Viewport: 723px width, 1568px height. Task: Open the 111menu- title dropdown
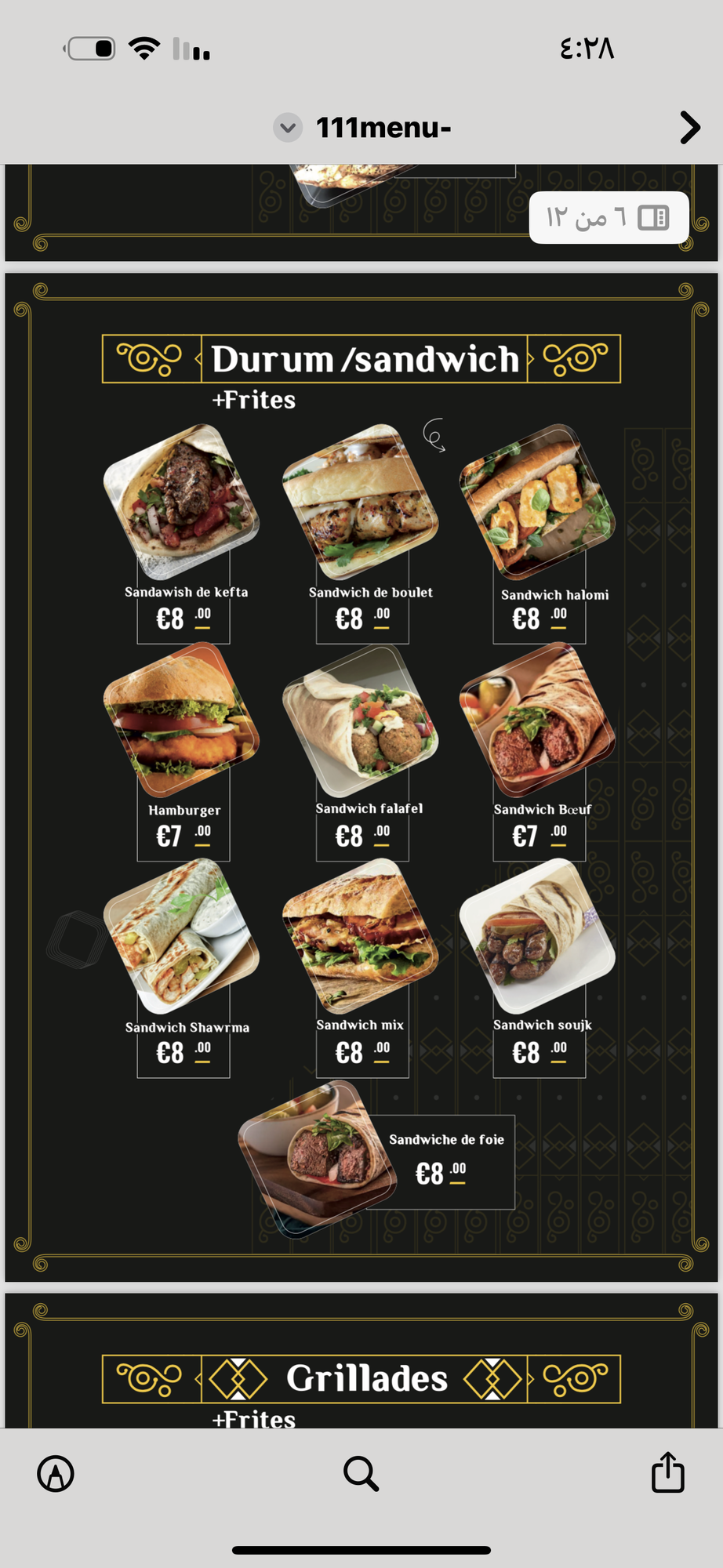289,128
